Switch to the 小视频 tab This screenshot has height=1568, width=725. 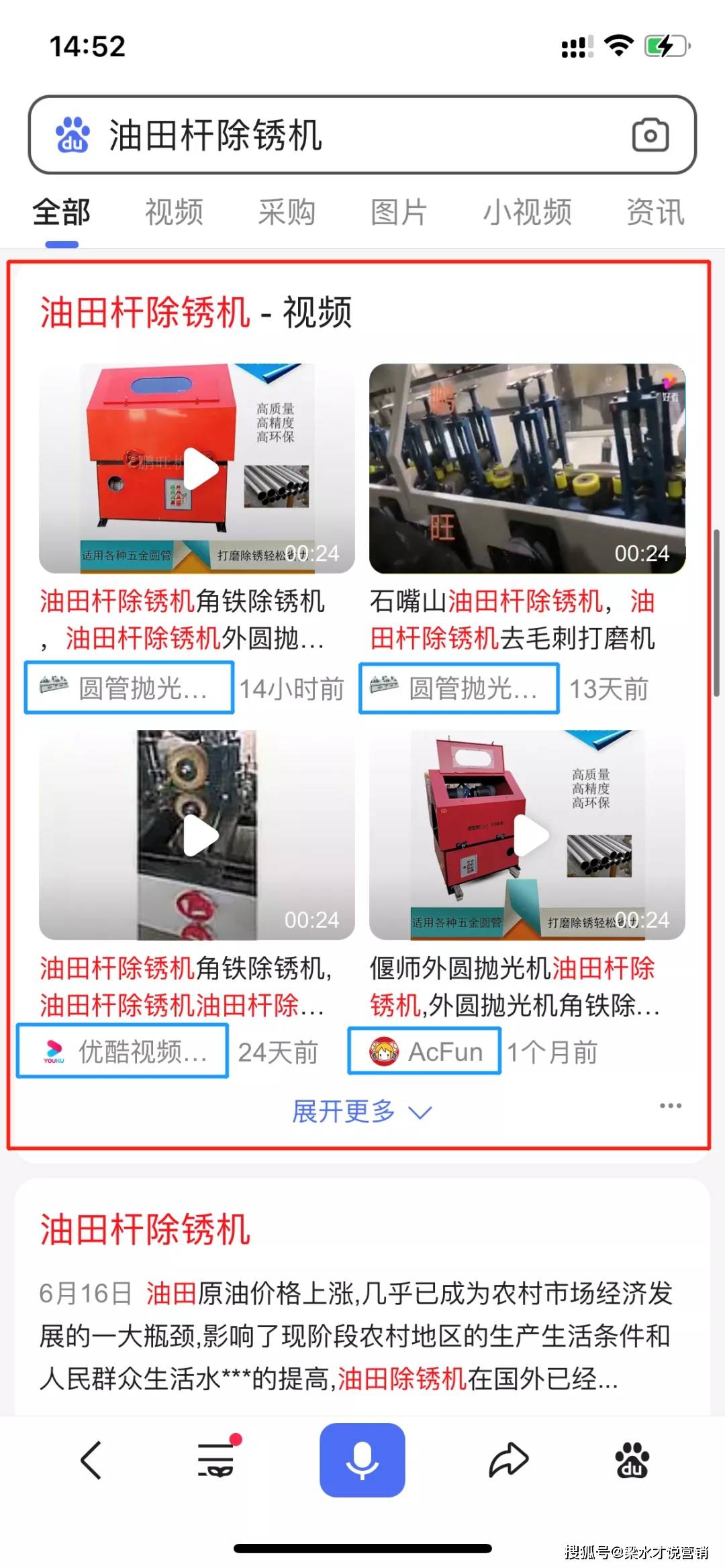click(x=527, y=213)
